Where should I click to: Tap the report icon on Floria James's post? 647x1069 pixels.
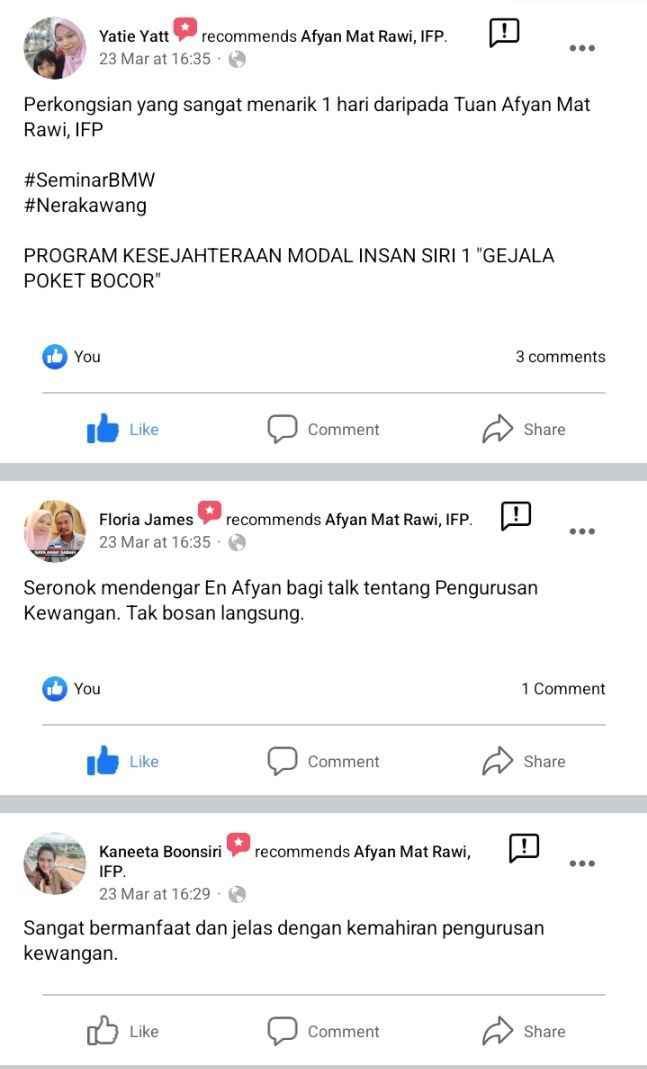click(516, 516)
